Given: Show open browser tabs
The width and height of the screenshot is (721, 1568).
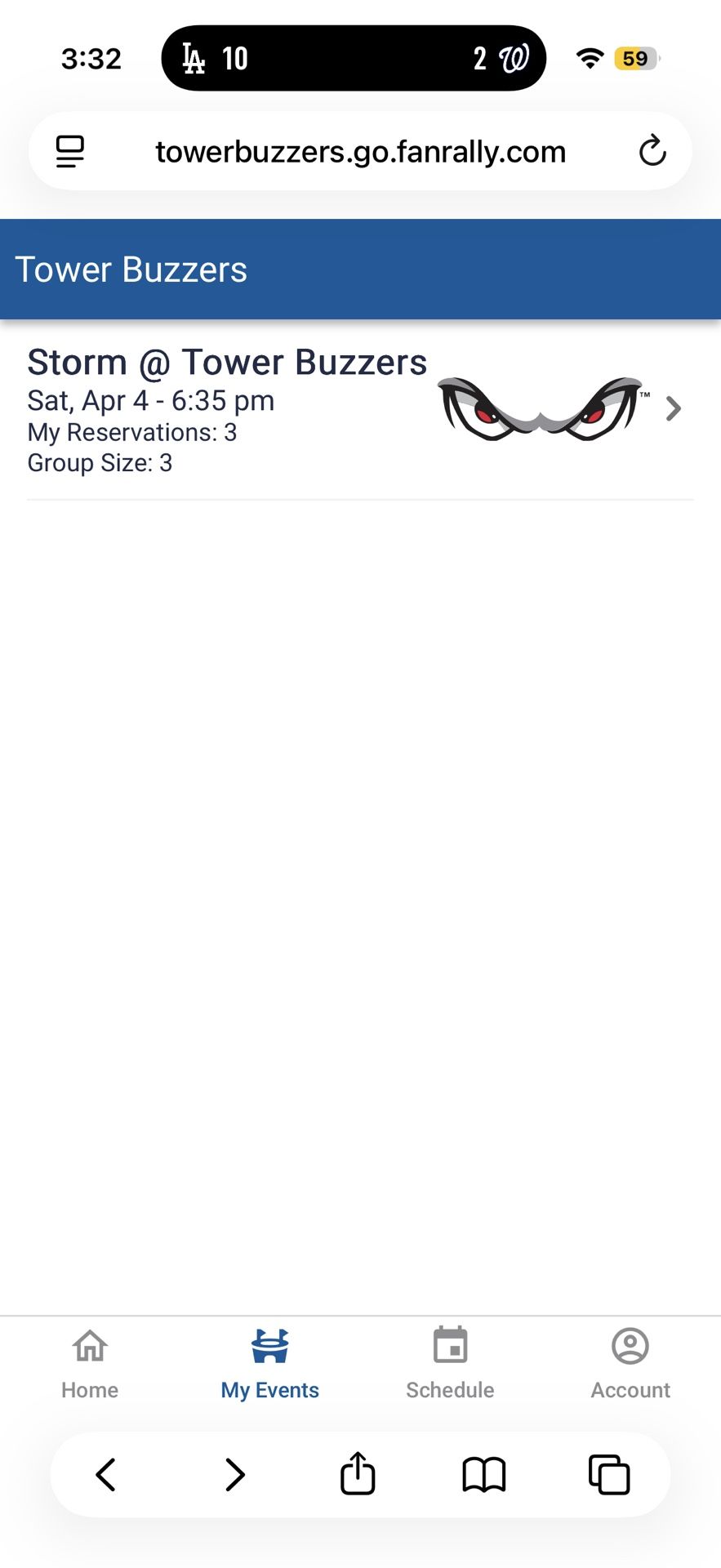Looking at the screenshot, I should pyautogui.click(x=609, y=1475).
